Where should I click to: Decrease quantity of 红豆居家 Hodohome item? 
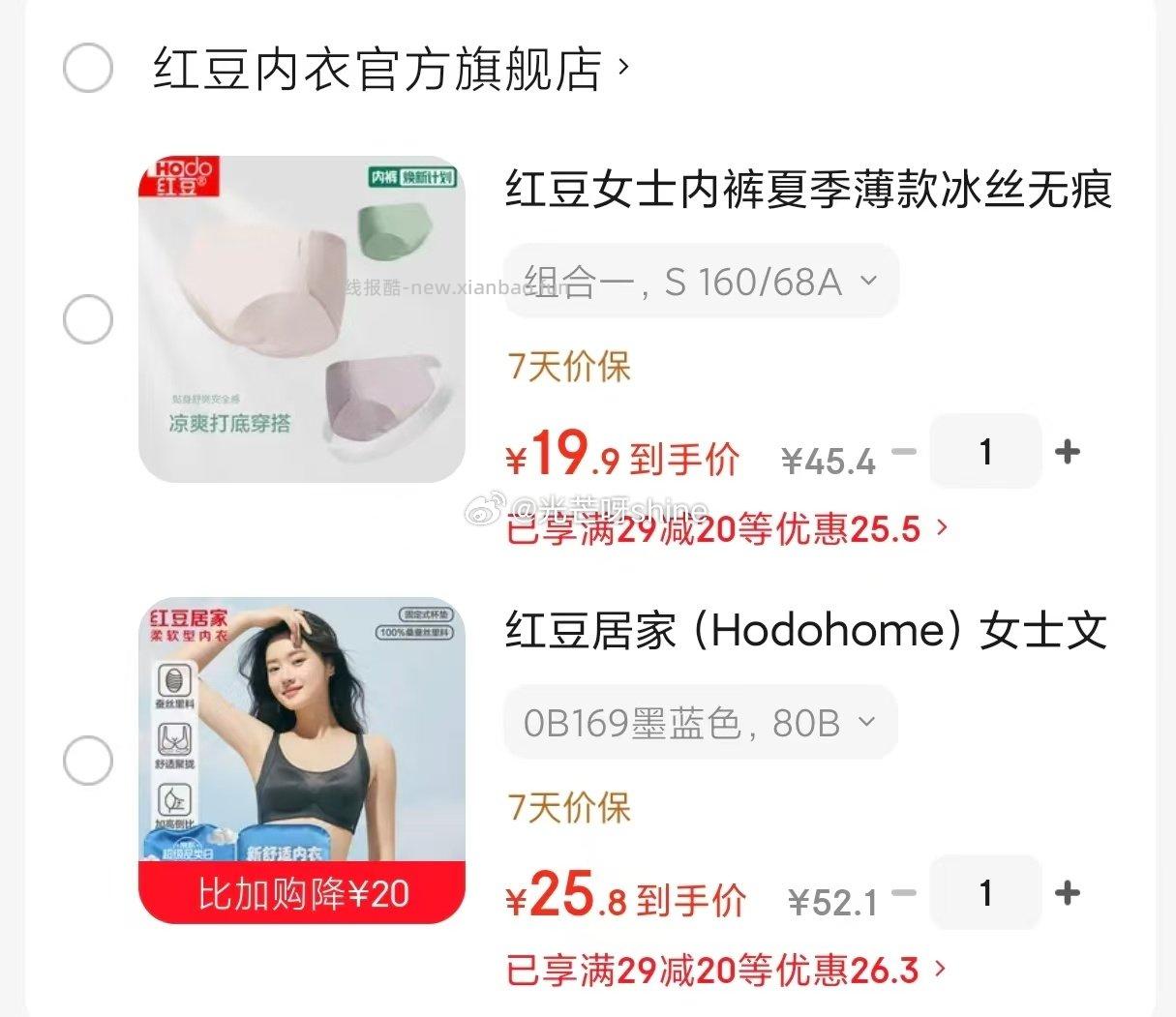[903, 892]
